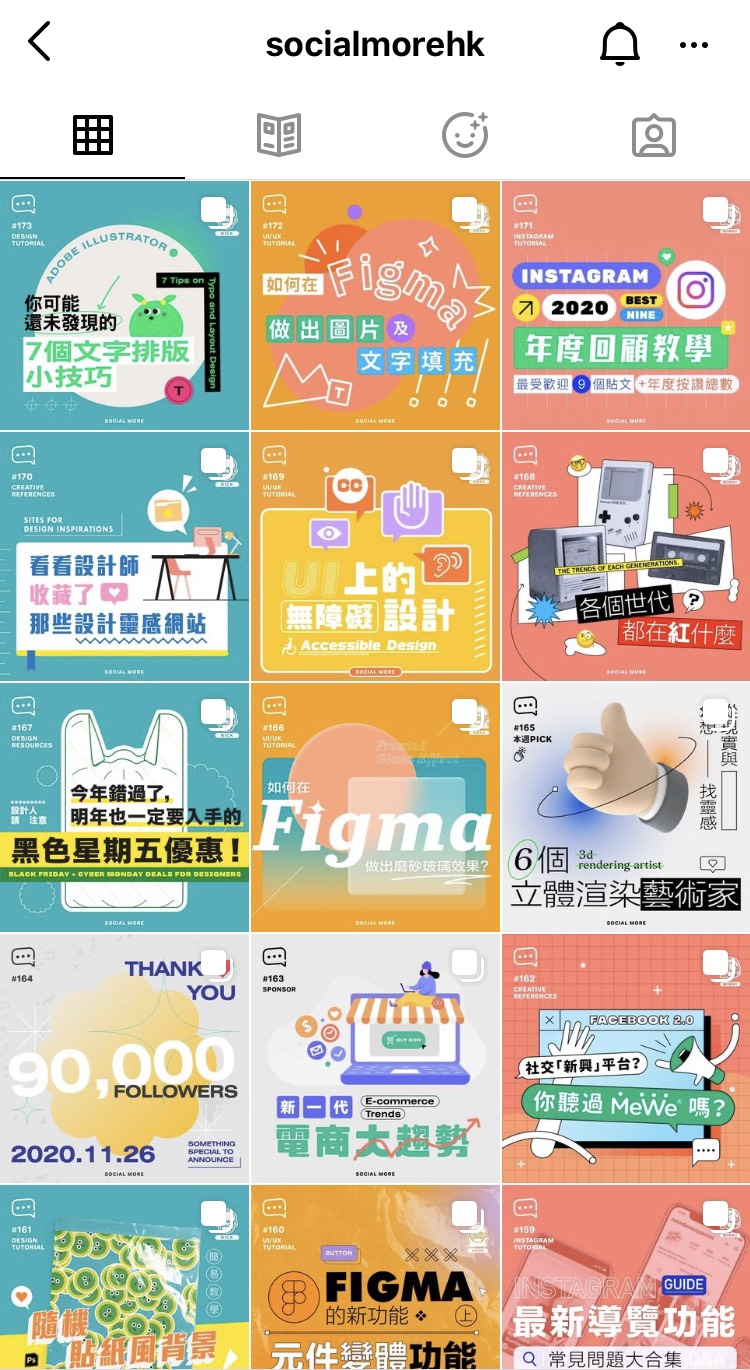Open post #170 on design inspiration sites
Viewport: 750px width, 1370px height.
point(124,557)
